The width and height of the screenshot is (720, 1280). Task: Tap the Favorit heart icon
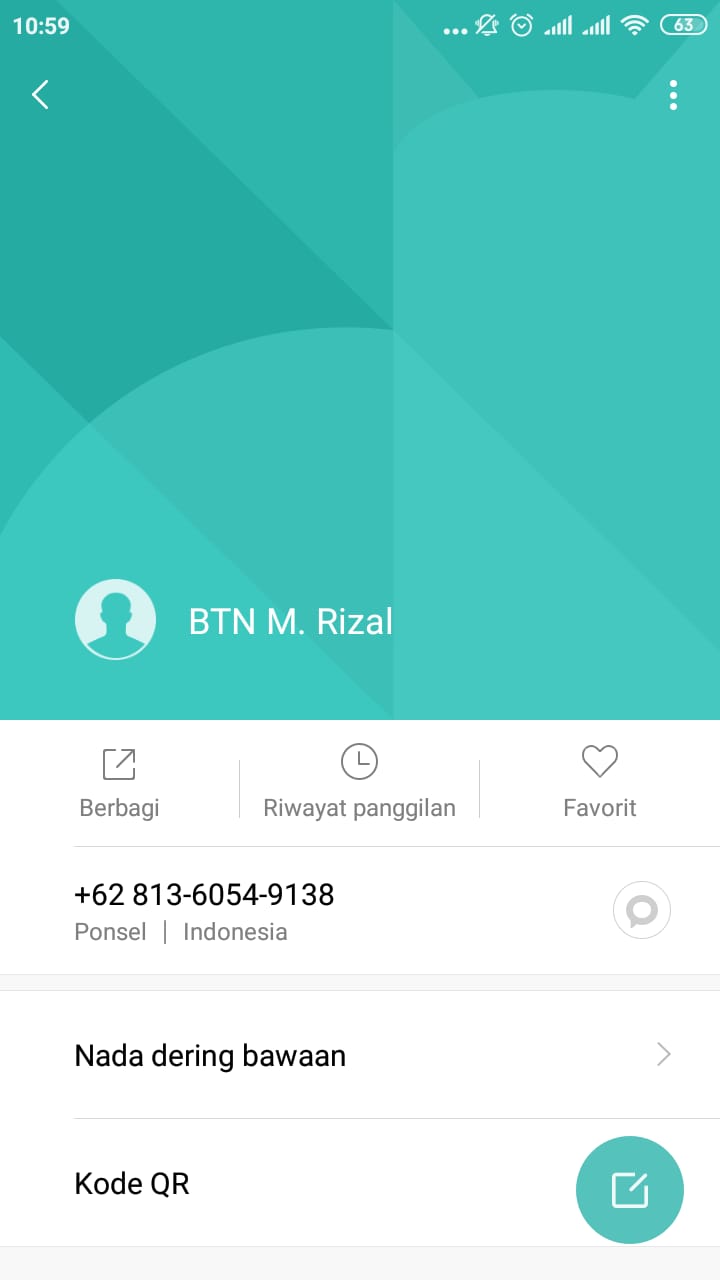(x=599, y=761)
